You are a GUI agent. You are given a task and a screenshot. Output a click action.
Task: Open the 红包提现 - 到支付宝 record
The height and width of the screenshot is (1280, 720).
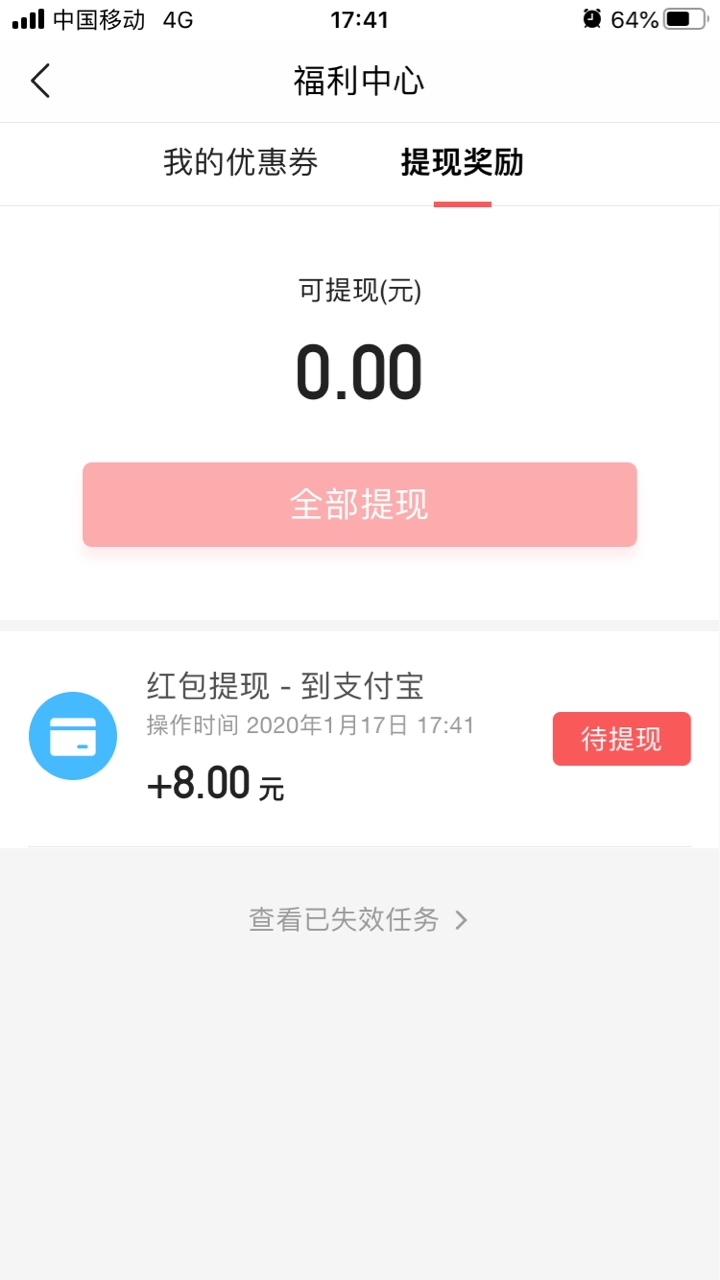(360, 739)
